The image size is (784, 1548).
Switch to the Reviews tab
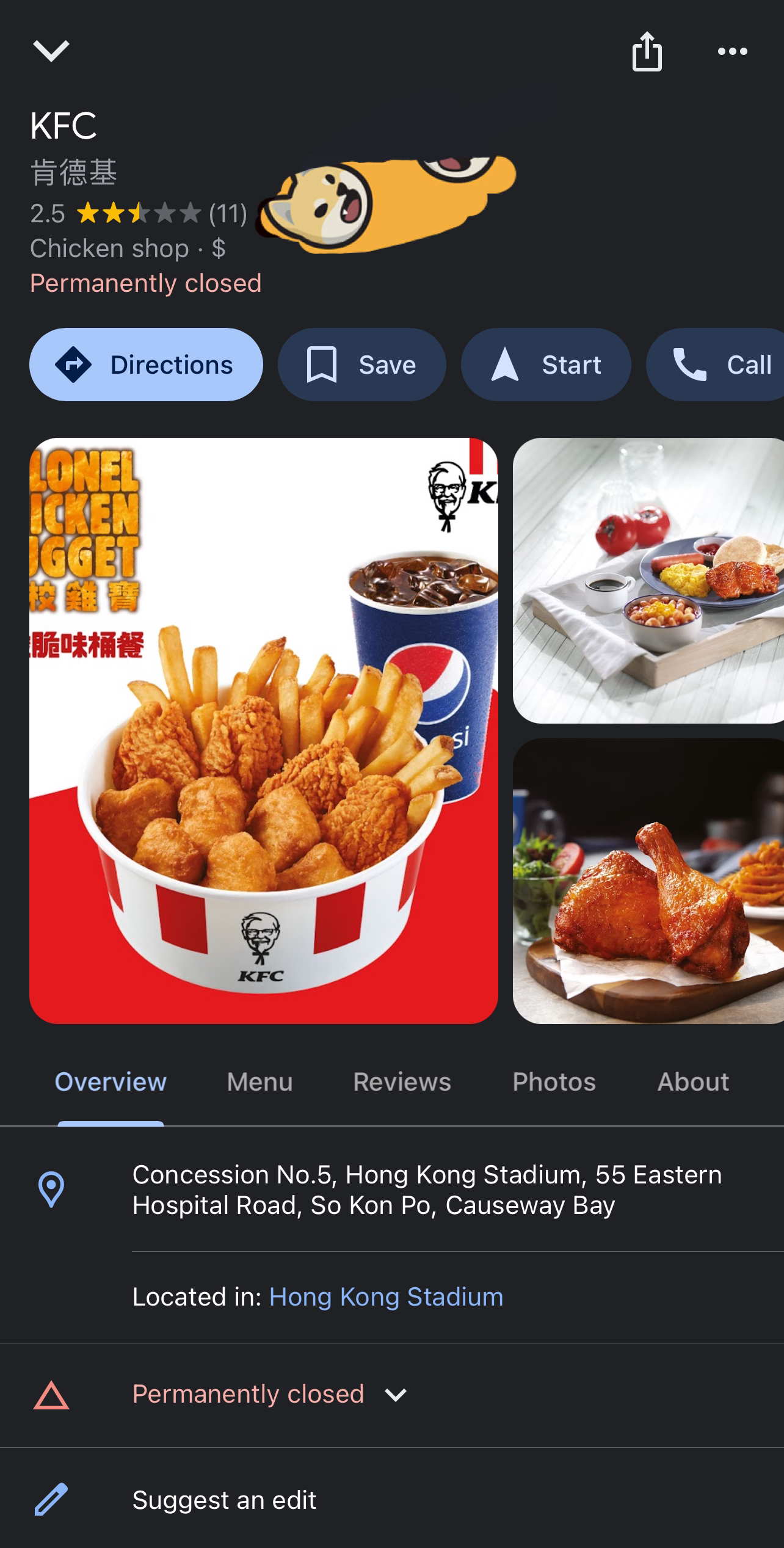point(402,1082)
